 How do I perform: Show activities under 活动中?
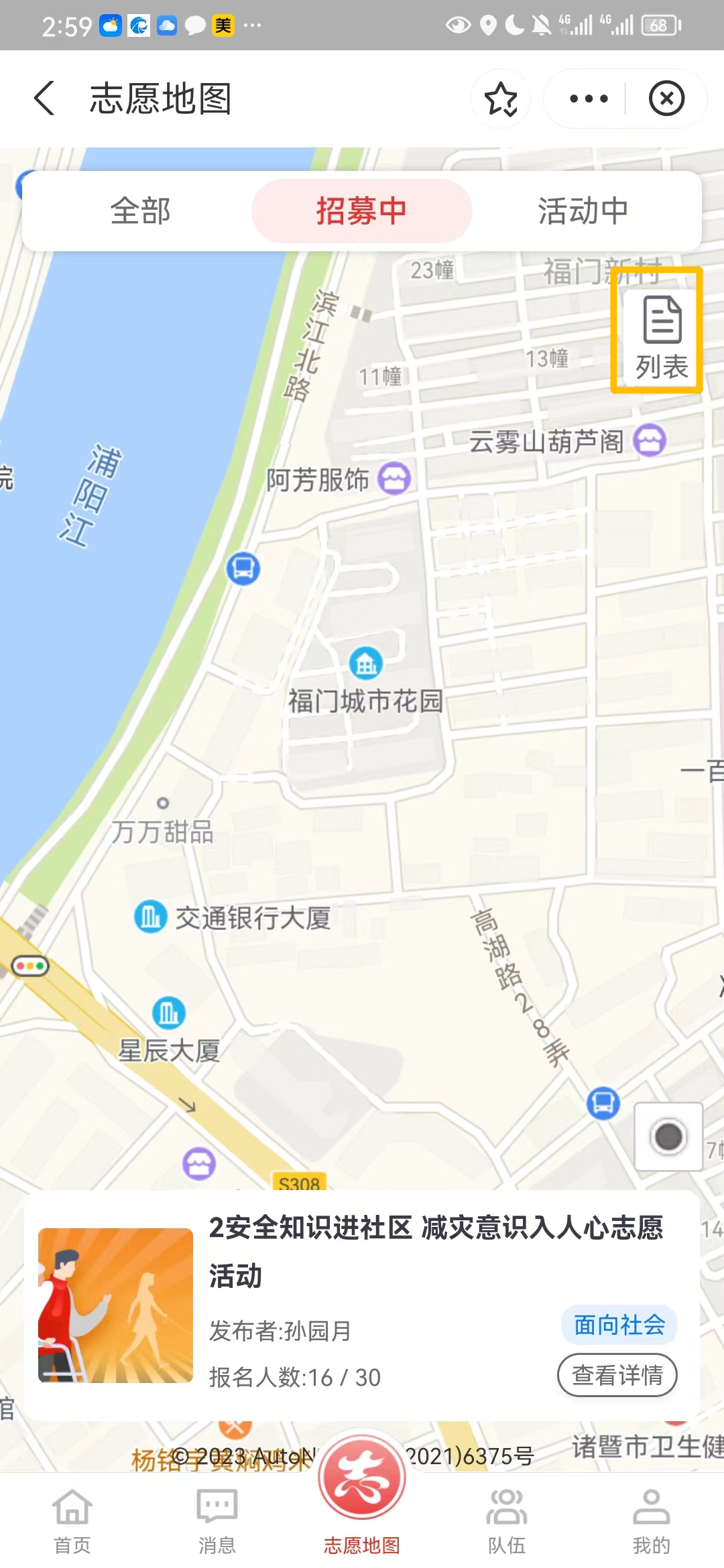pyautogui.click(x=583, y=211)
